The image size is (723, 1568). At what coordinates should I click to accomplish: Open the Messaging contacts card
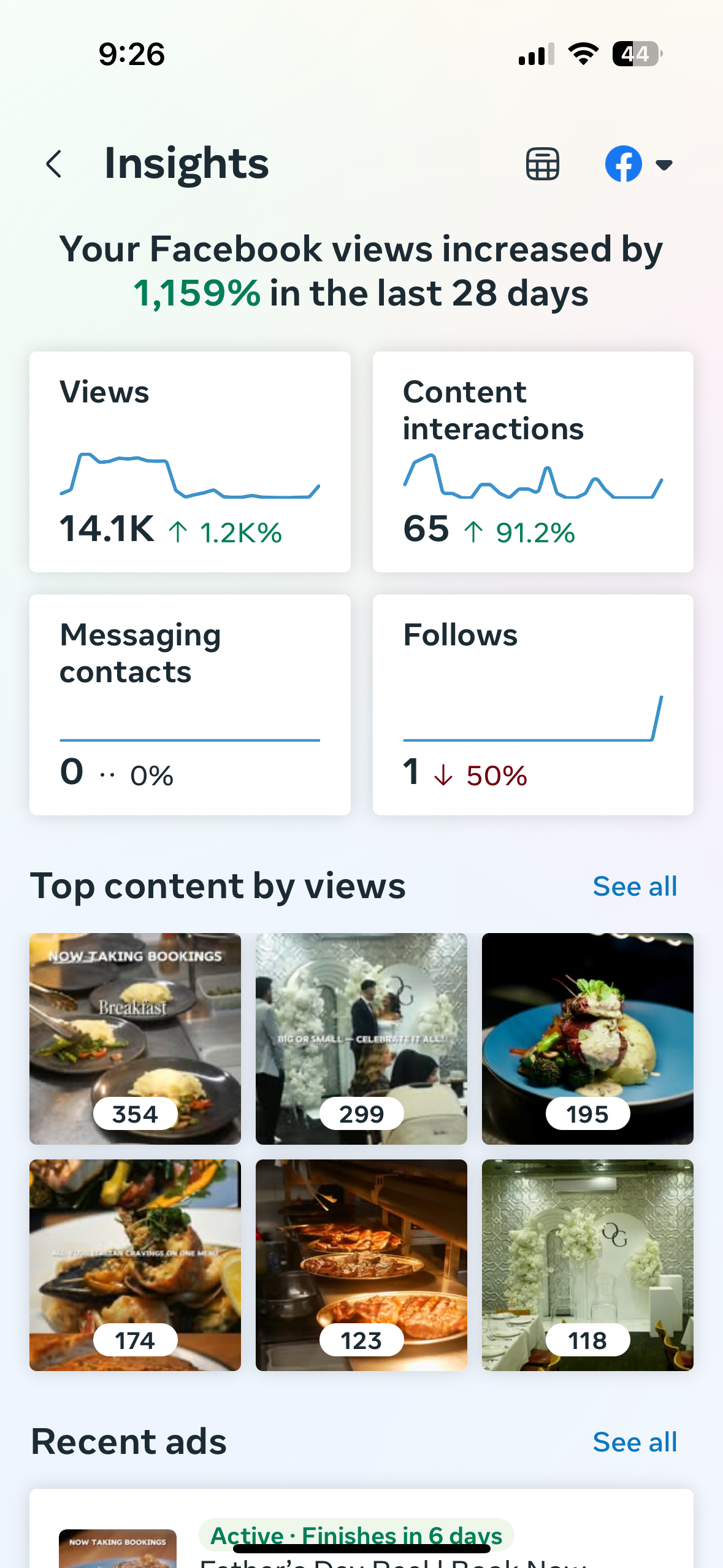pyautogui.click(x=189, y=704)
